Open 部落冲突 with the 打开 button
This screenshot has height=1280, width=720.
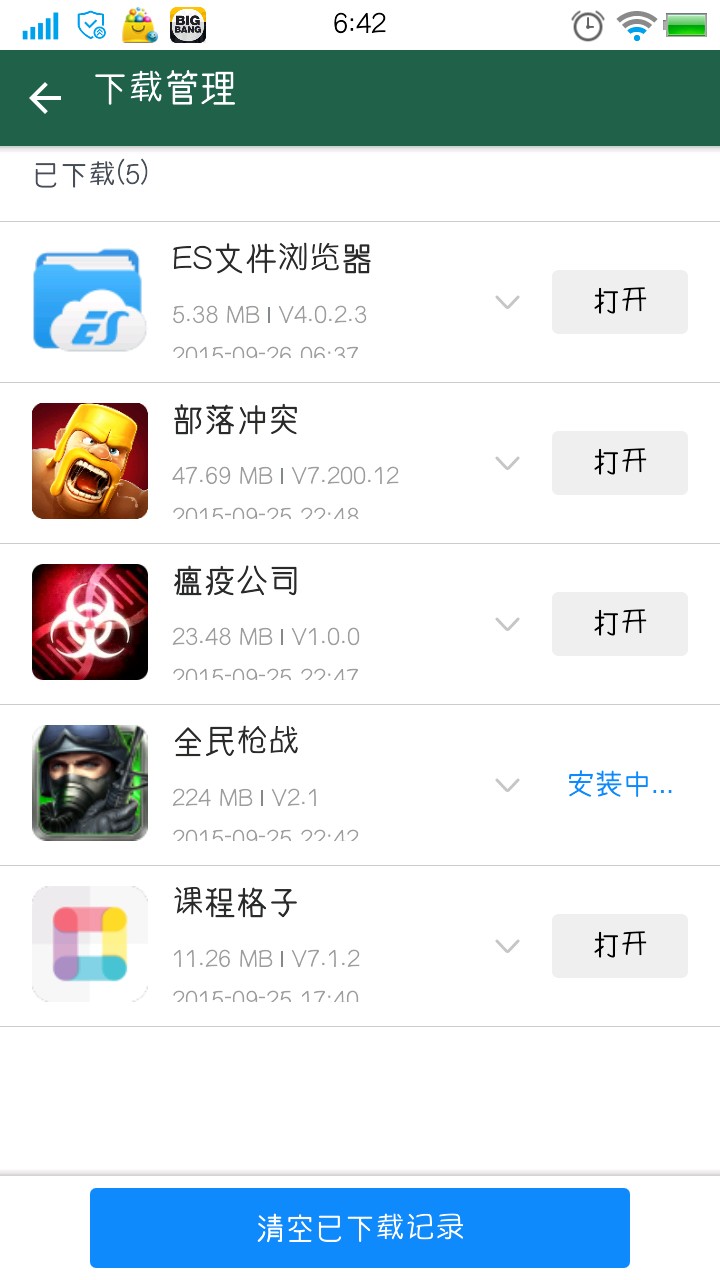click(620, 462)
